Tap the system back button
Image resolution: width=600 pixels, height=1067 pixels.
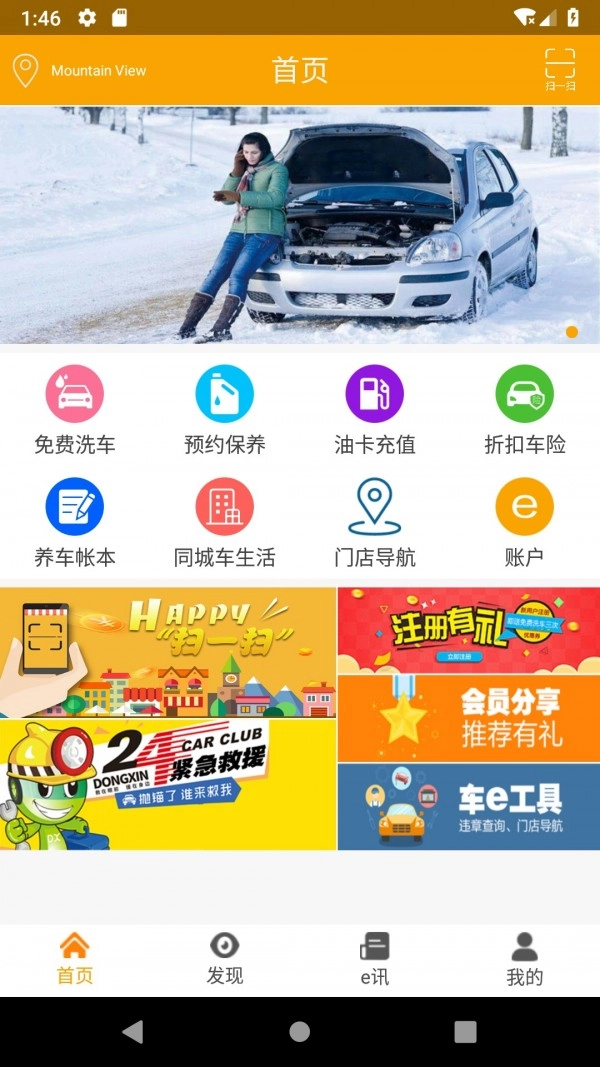(x=132, y=1031)
